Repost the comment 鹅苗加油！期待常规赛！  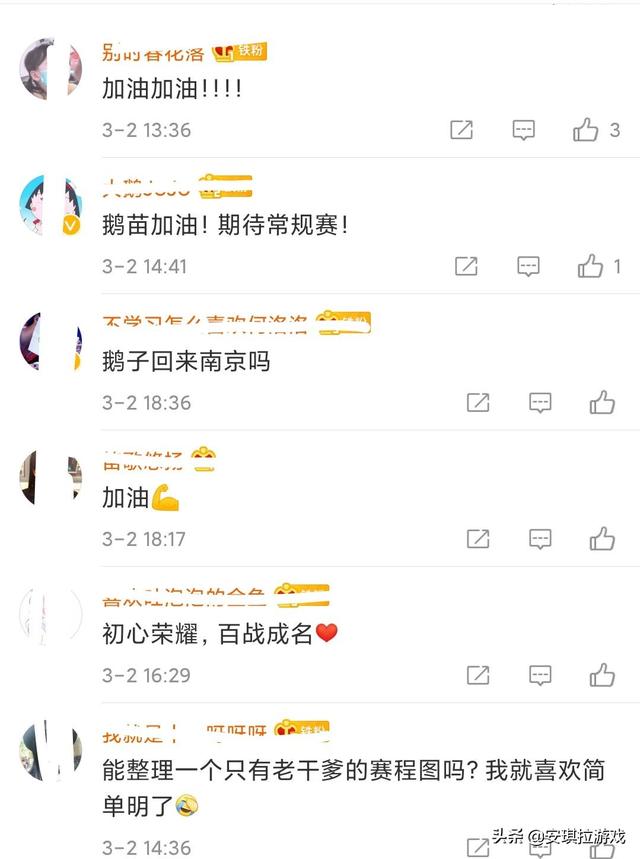(466, 266)
